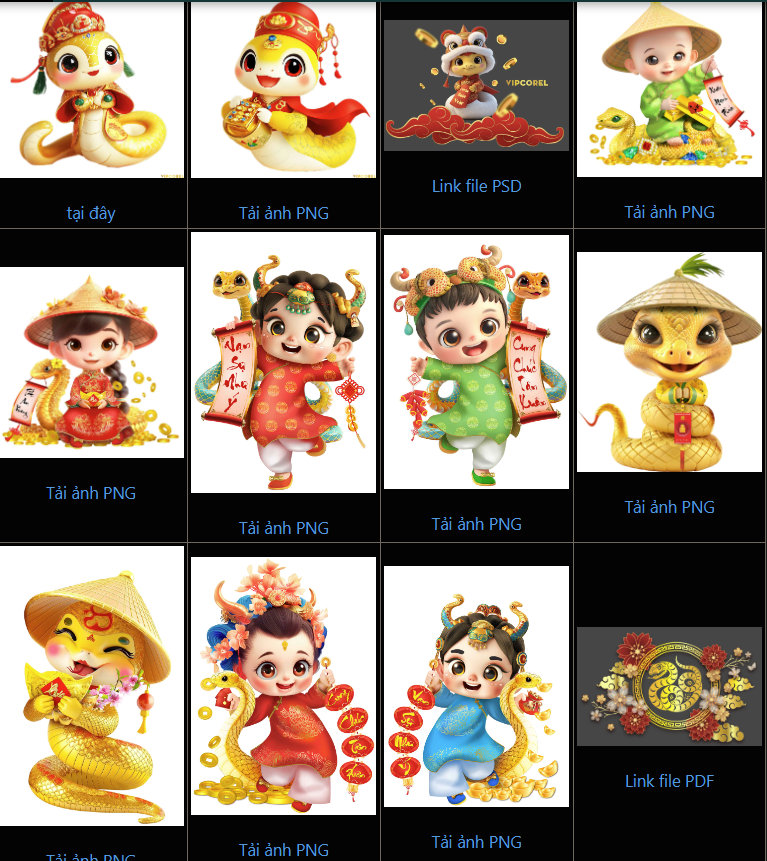The width and height of the screenshot is (767, 861).
Task: Tap "Tải ảnh PNG" under the snake holding a gold abacus
Action: coord(283,212)
